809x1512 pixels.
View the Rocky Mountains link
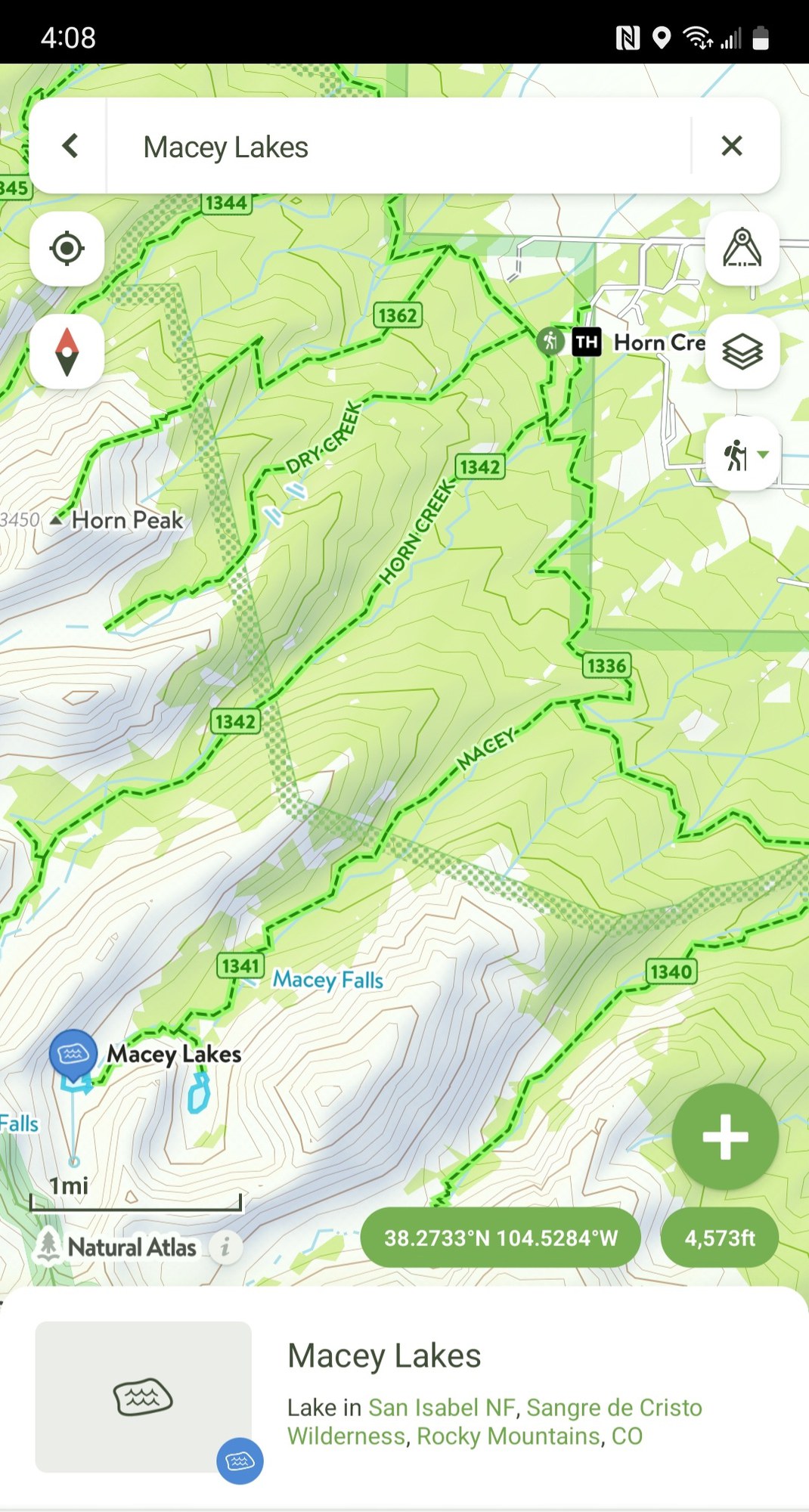tap(508, 1435)
